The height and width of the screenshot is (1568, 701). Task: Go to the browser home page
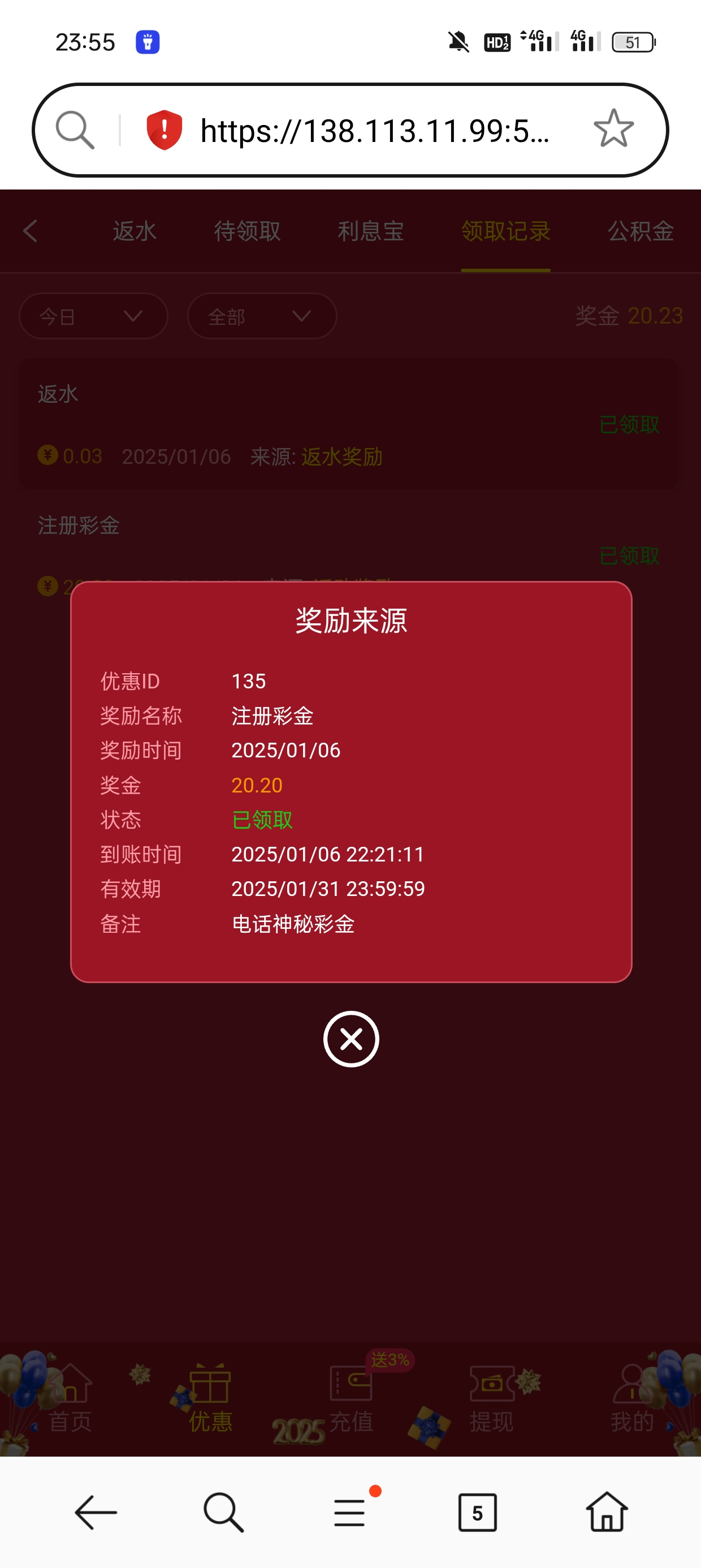(x=607, y=1512)
